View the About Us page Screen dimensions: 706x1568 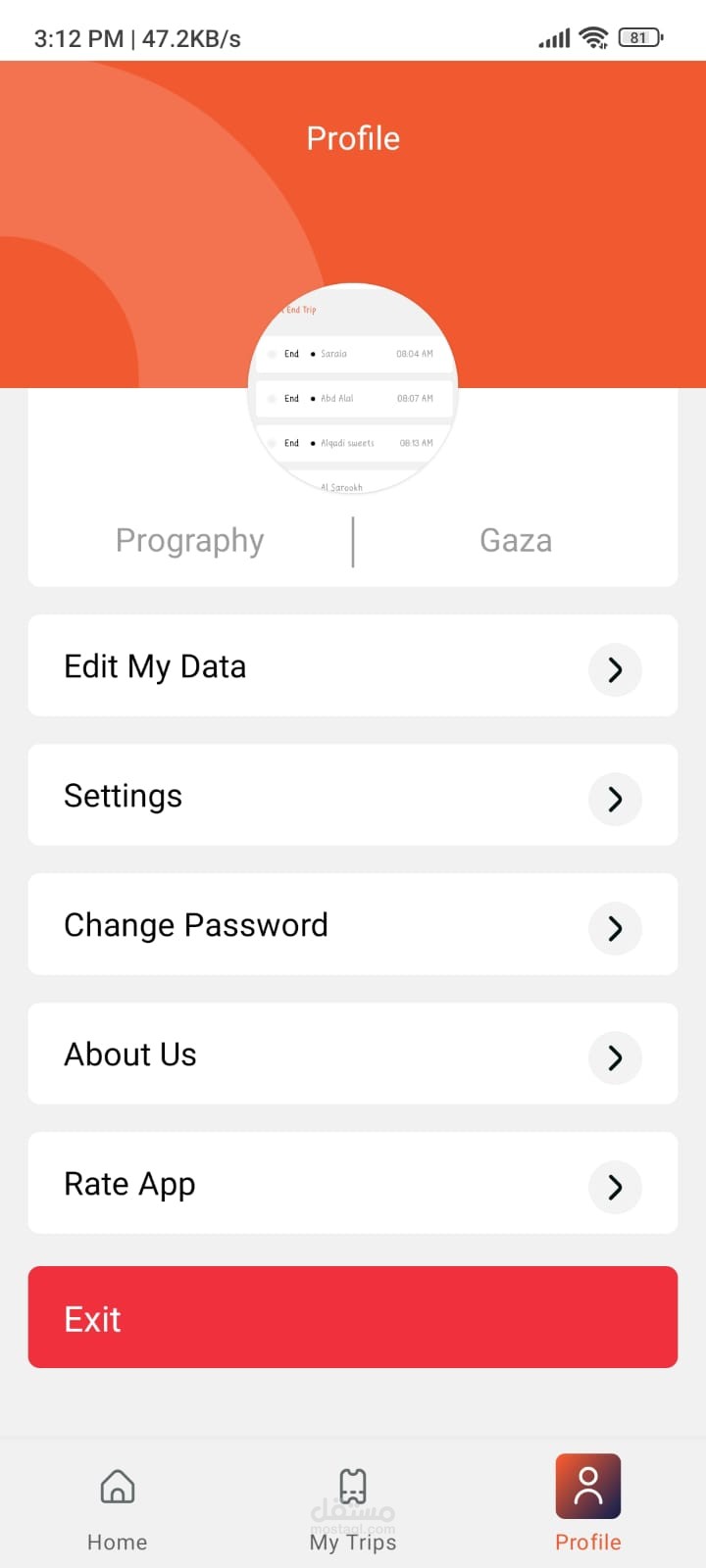352,1054
